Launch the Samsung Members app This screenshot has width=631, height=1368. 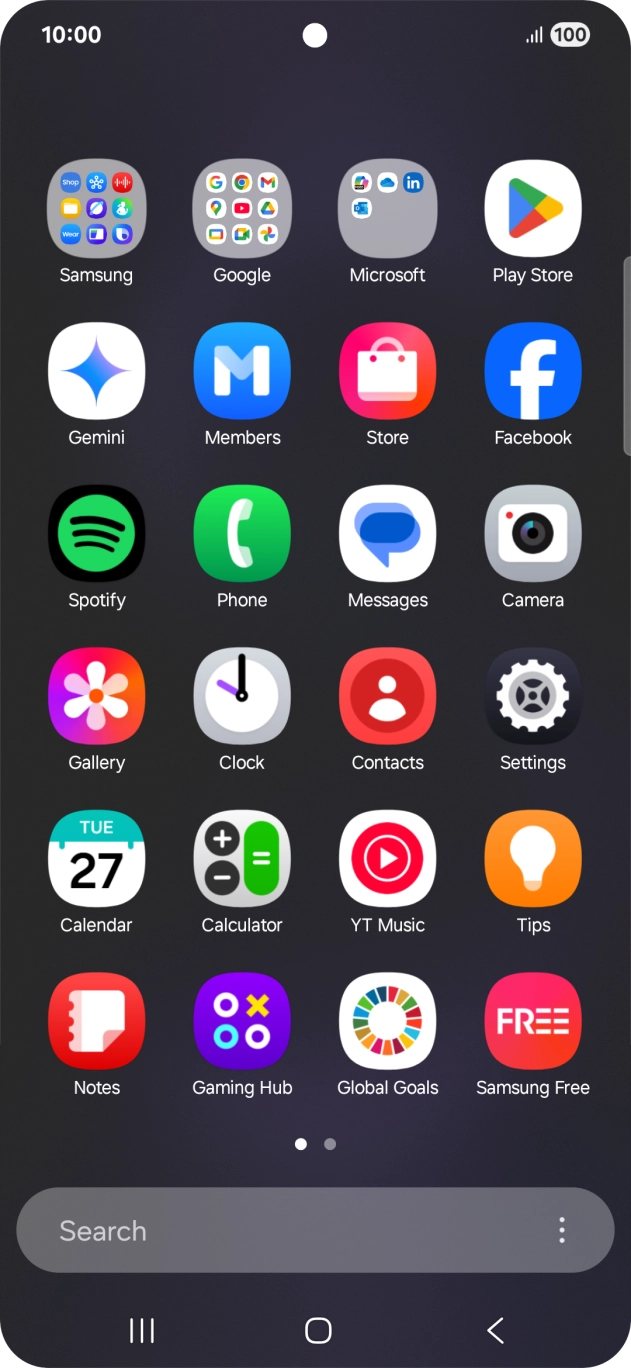click(242, 371)
